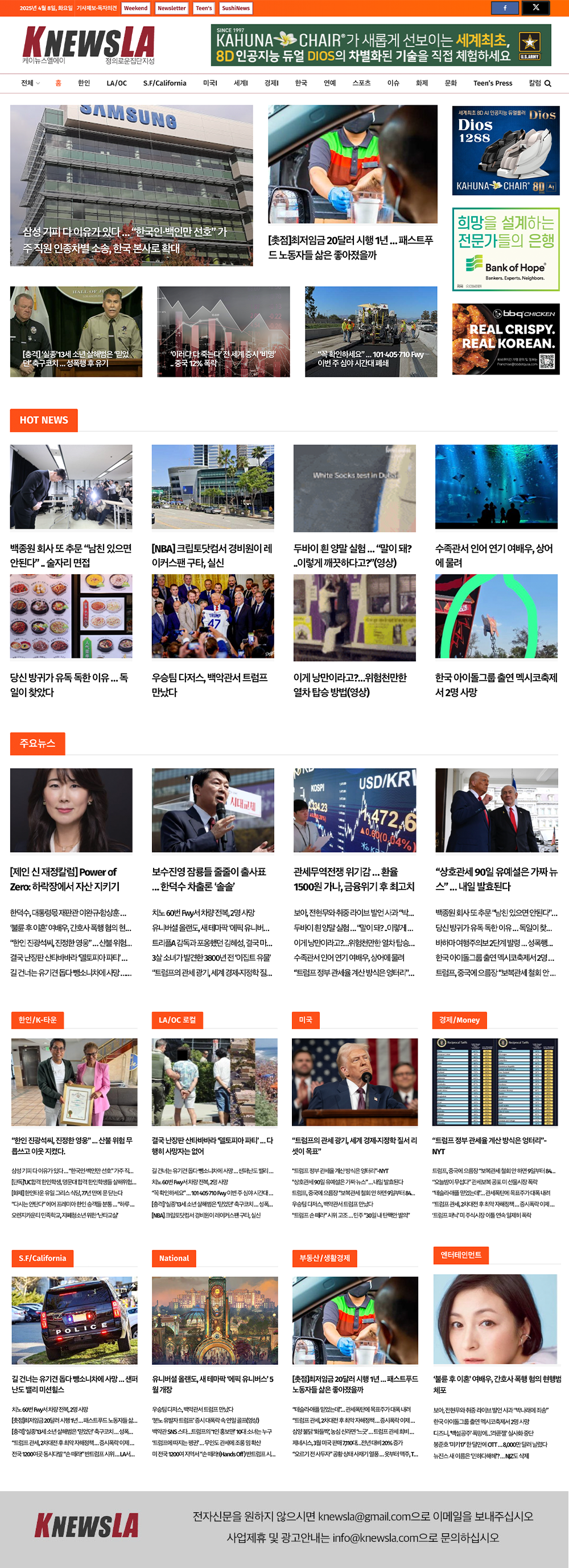
Task: Open the X social button
Action: click(x=535, y=8)
